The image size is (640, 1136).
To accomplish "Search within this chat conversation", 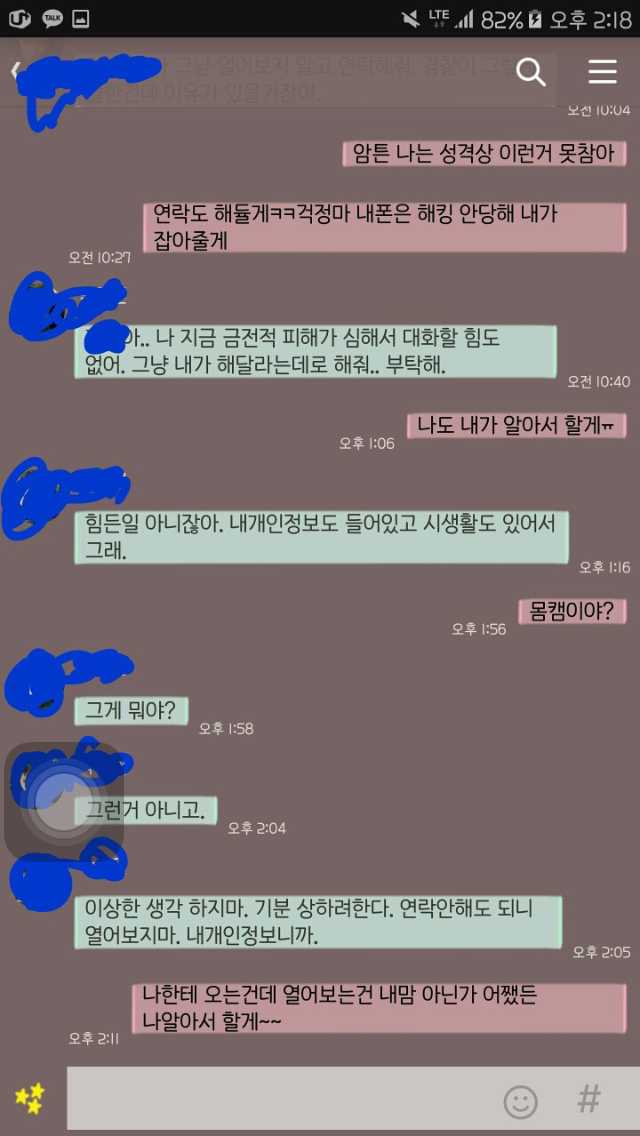I will pos(531,71).
